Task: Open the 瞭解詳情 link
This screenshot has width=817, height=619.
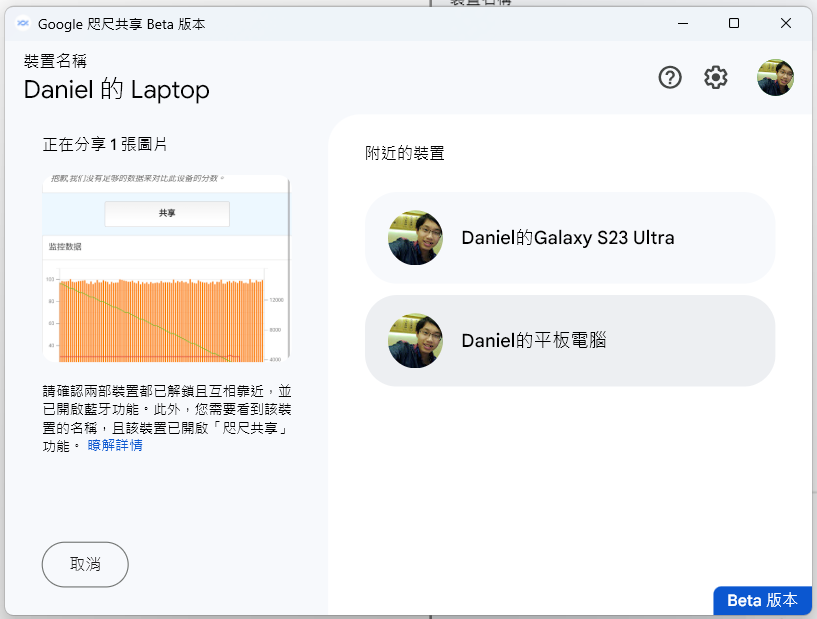Action: tap(115, 445)
